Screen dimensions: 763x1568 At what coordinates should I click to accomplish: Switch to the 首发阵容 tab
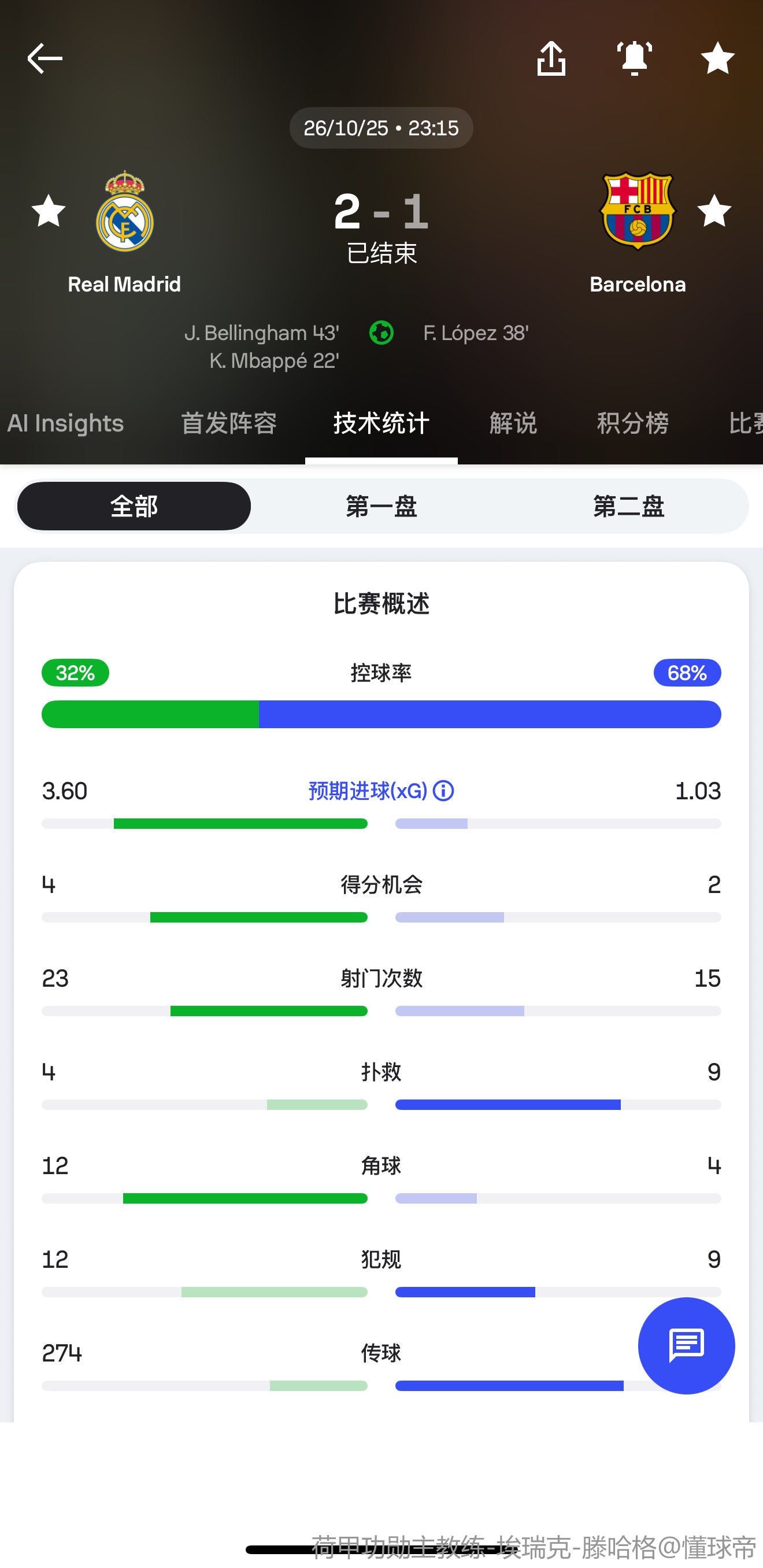coord(229,423)
